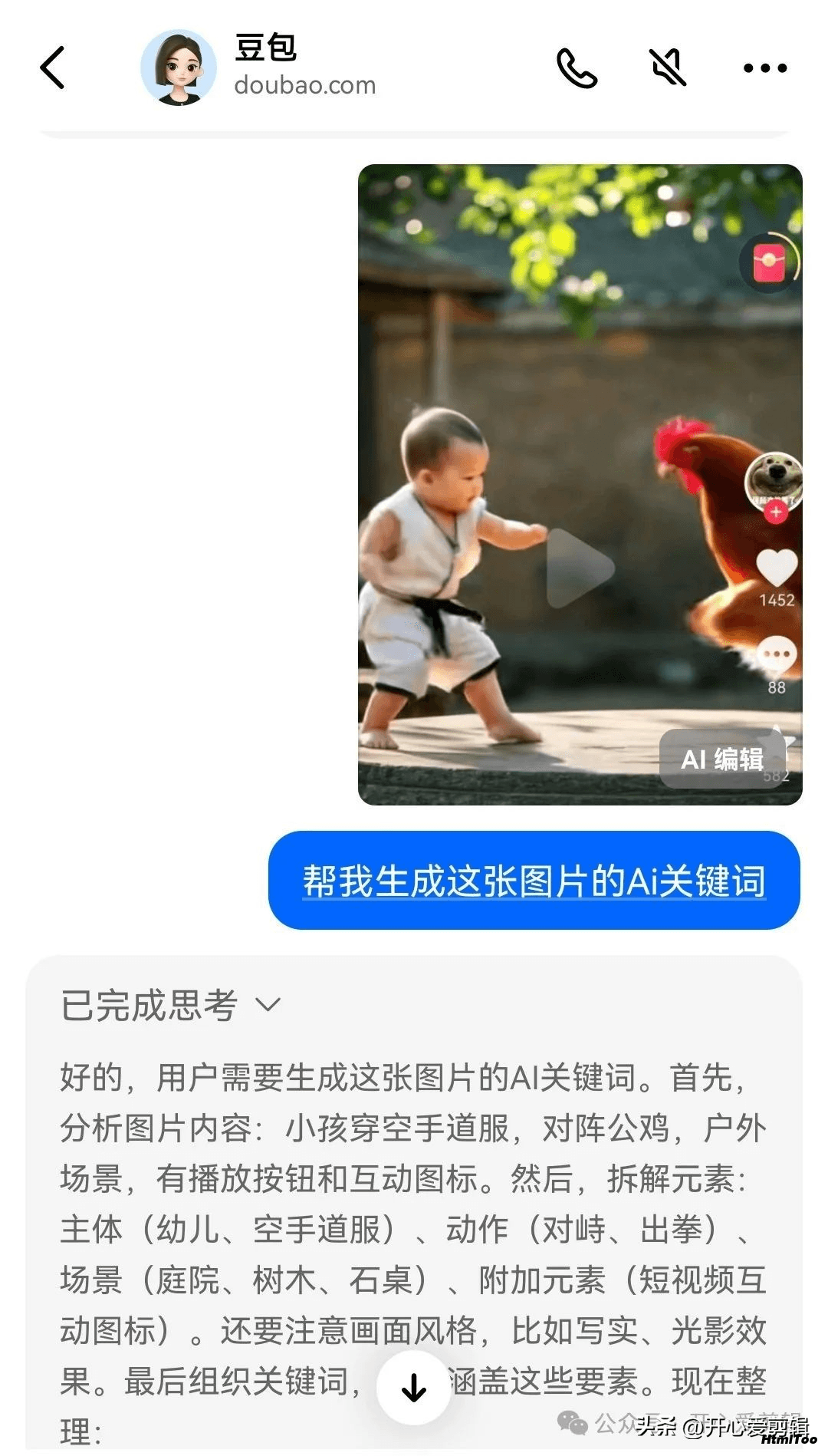Go back using the top-left arrow
The image size is (828, 1456).
[x=52, y=68]
